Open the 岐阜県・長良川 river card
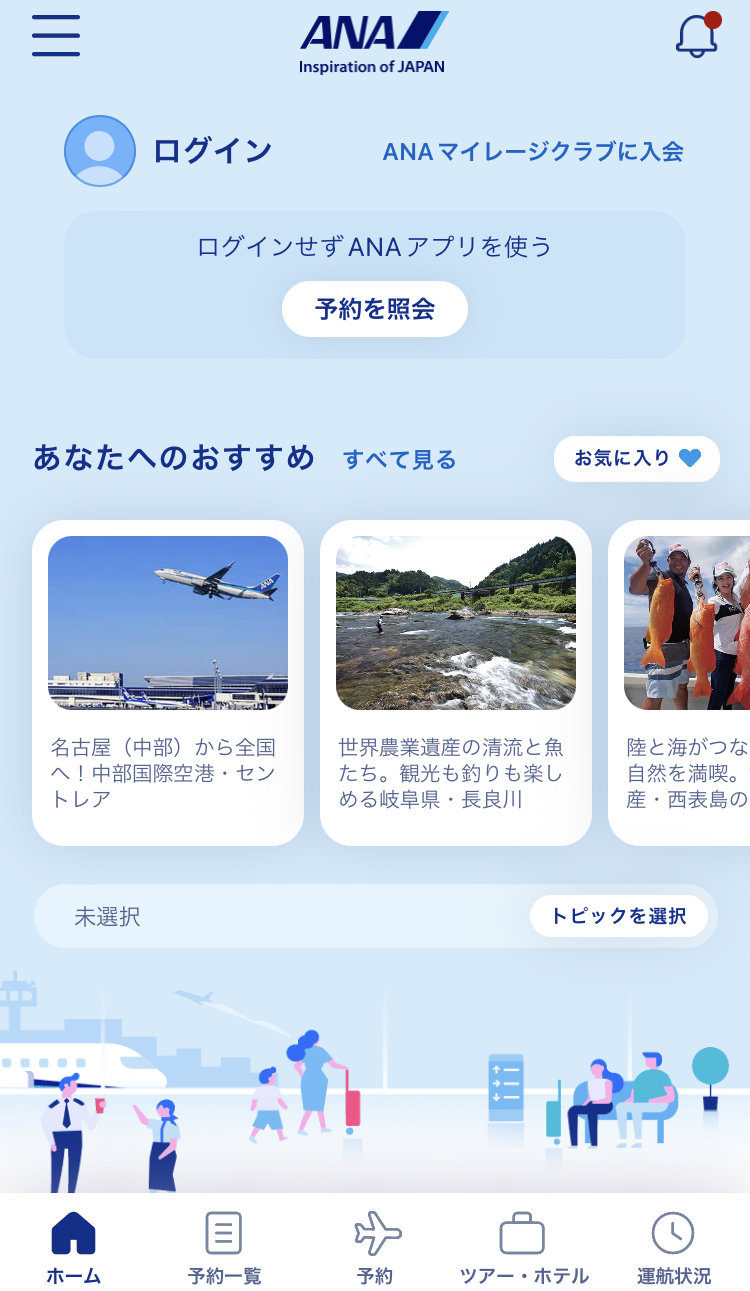 tap(456, 682)
